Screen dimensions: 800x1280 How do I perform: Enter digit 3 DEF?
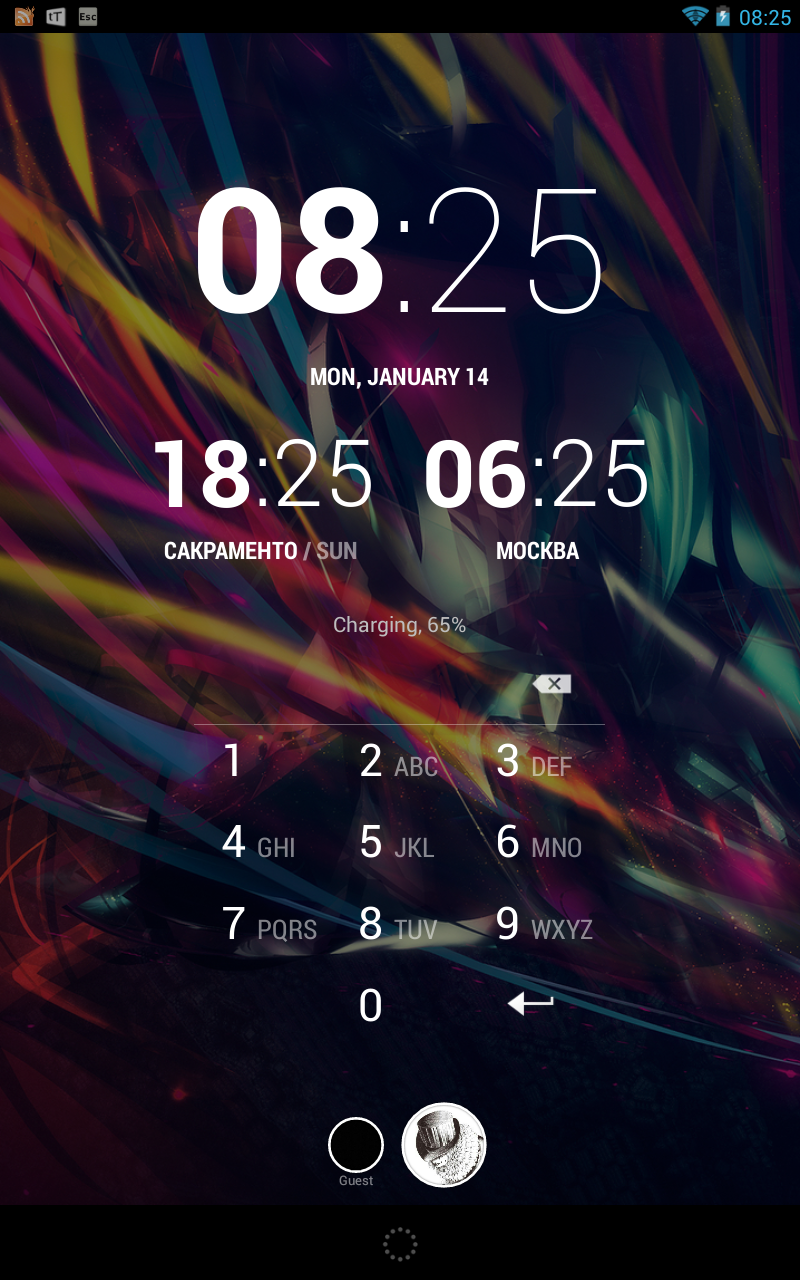[x=536, y=762]
